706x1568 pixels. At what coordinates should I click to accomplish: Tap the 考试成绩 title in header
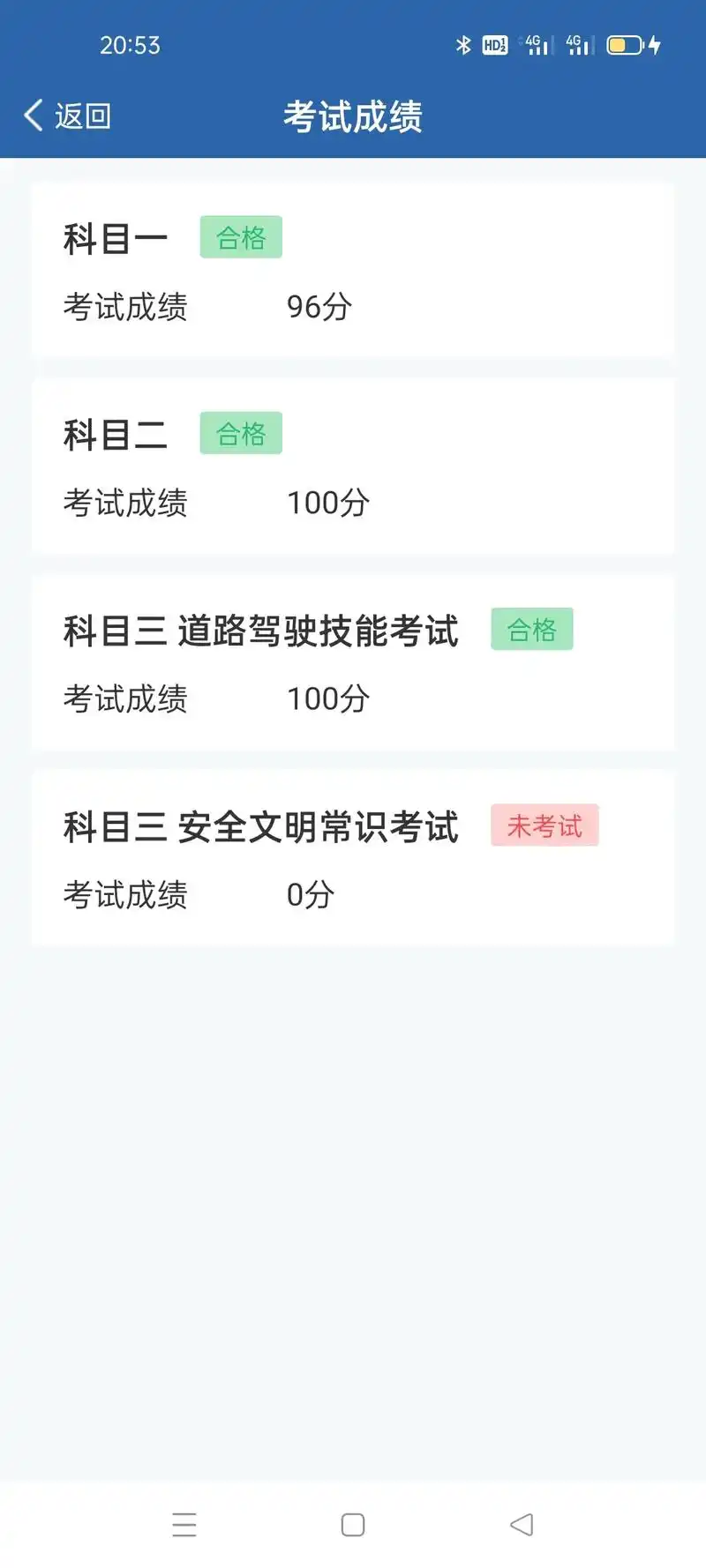353,116
